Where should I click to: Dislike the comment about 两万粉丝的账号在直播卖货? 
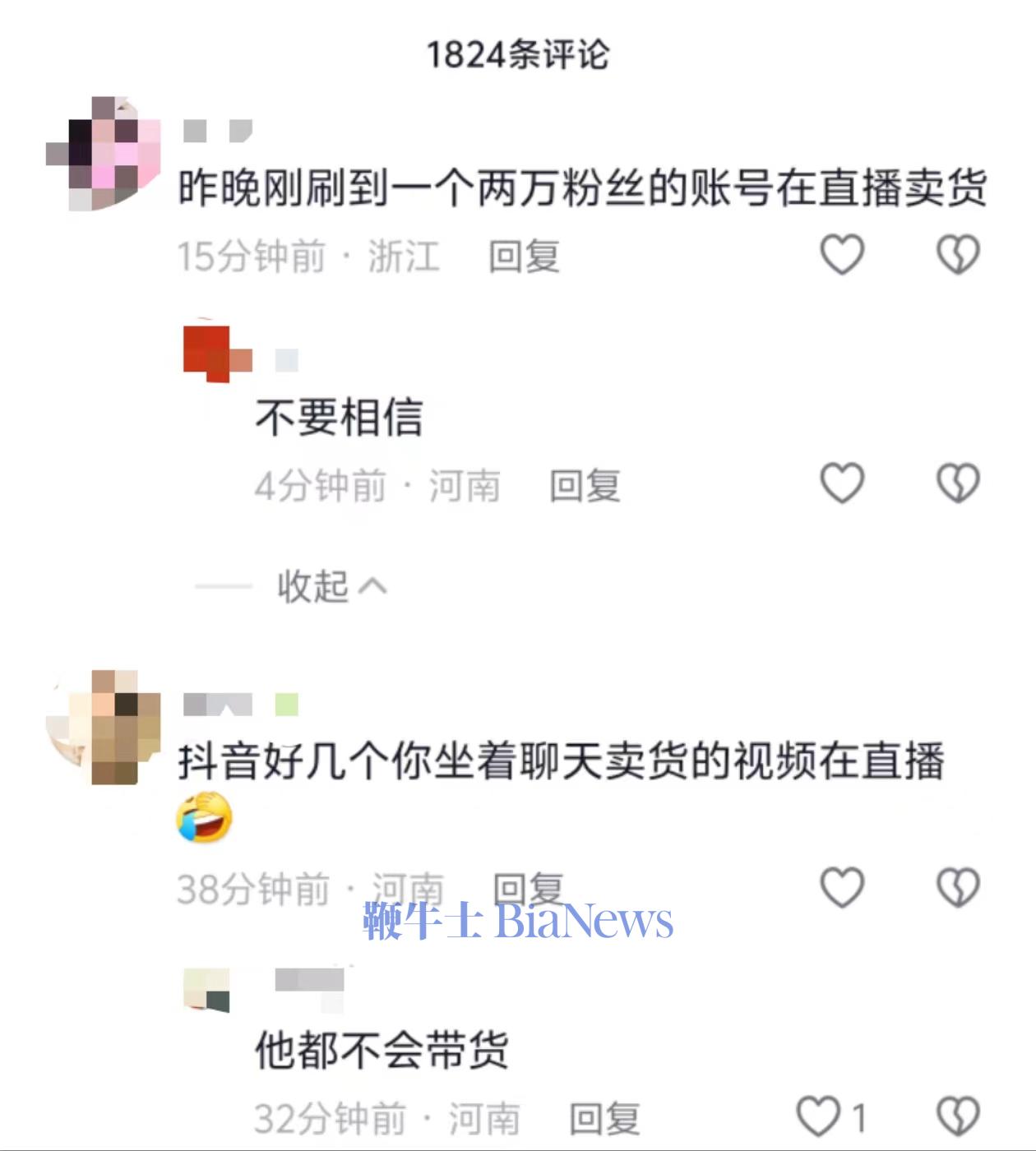[958, 254]
